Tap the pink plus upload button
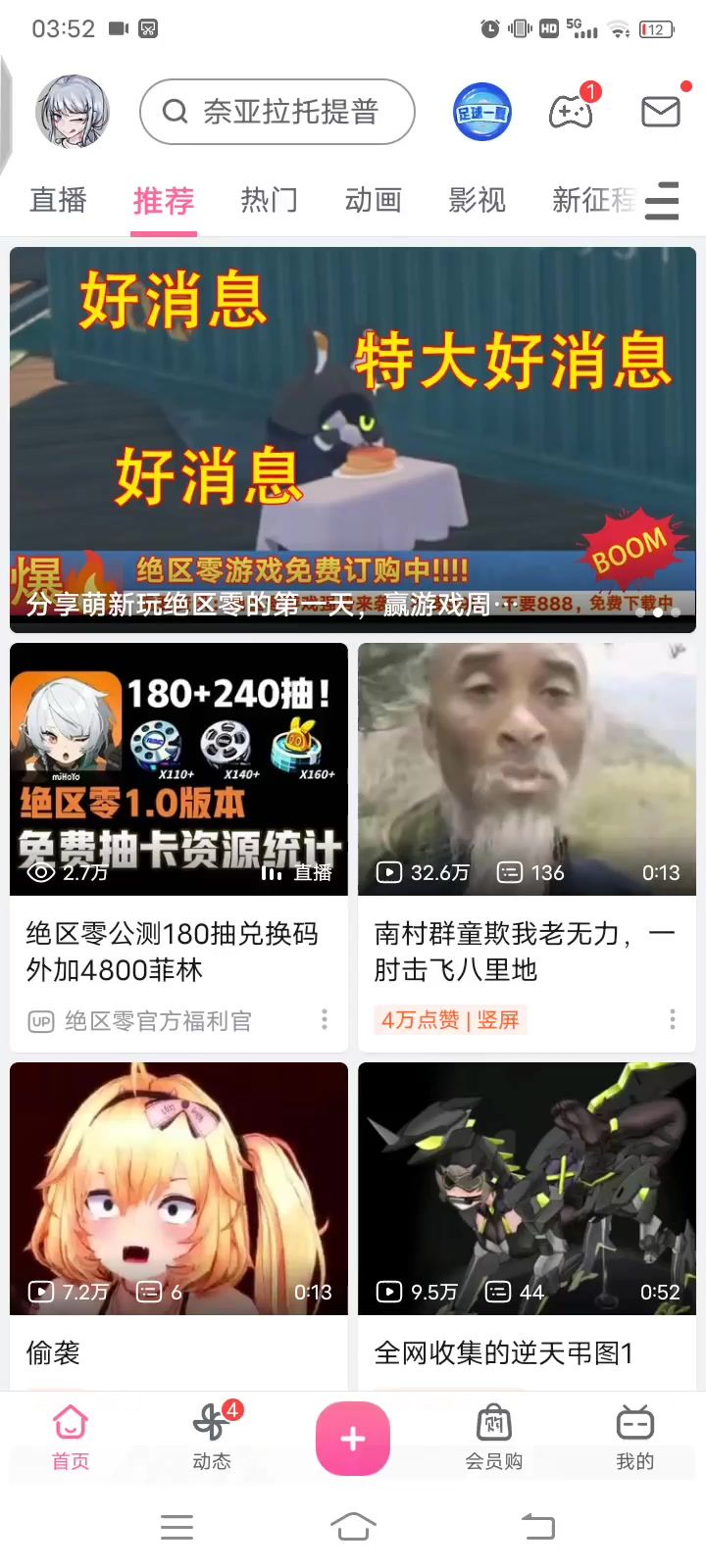Screen dimensions: 706x1568 click(353, 1438)
